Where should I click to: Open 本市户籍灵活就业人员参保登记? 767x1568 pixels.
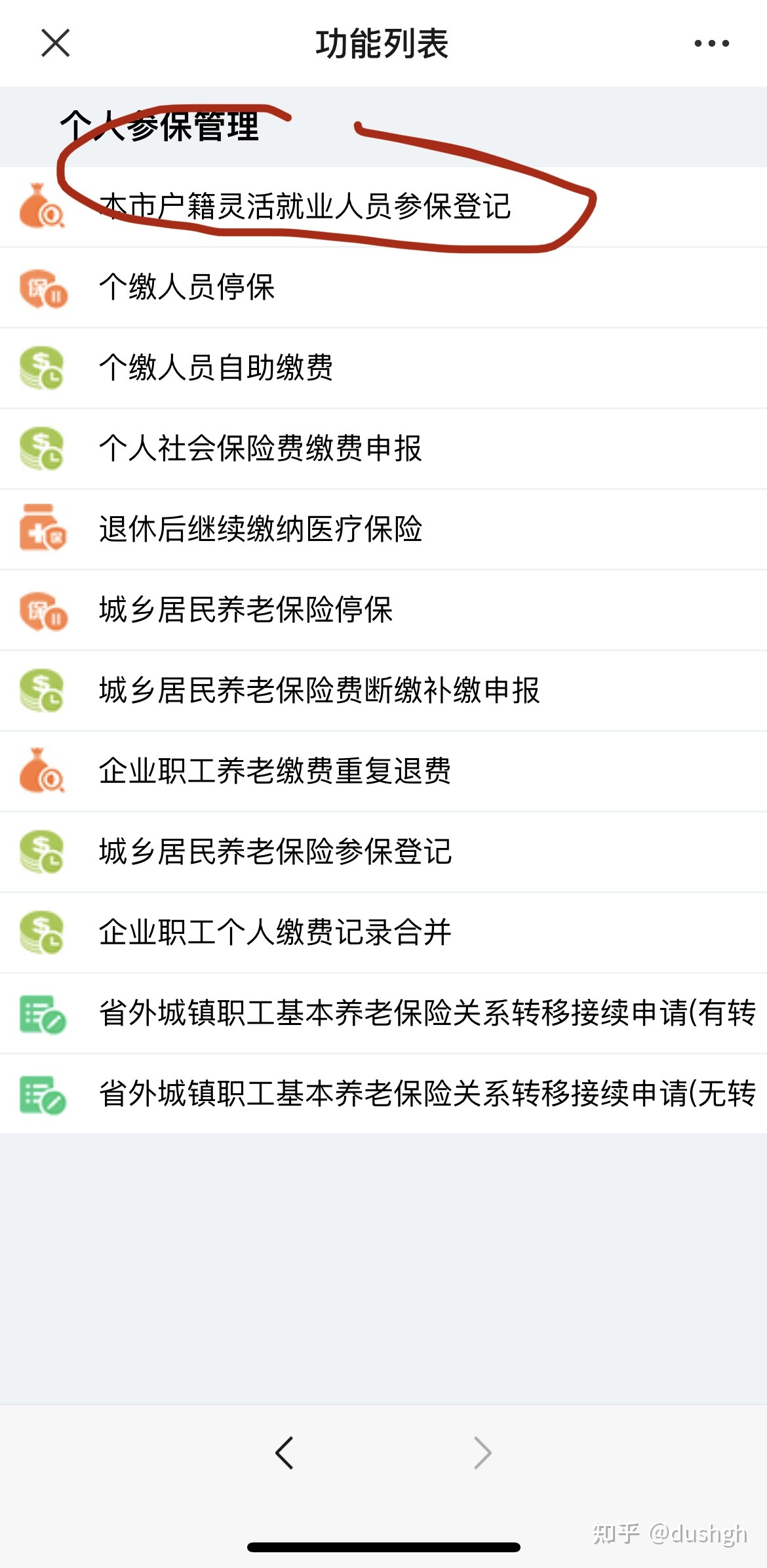[383, 207]
